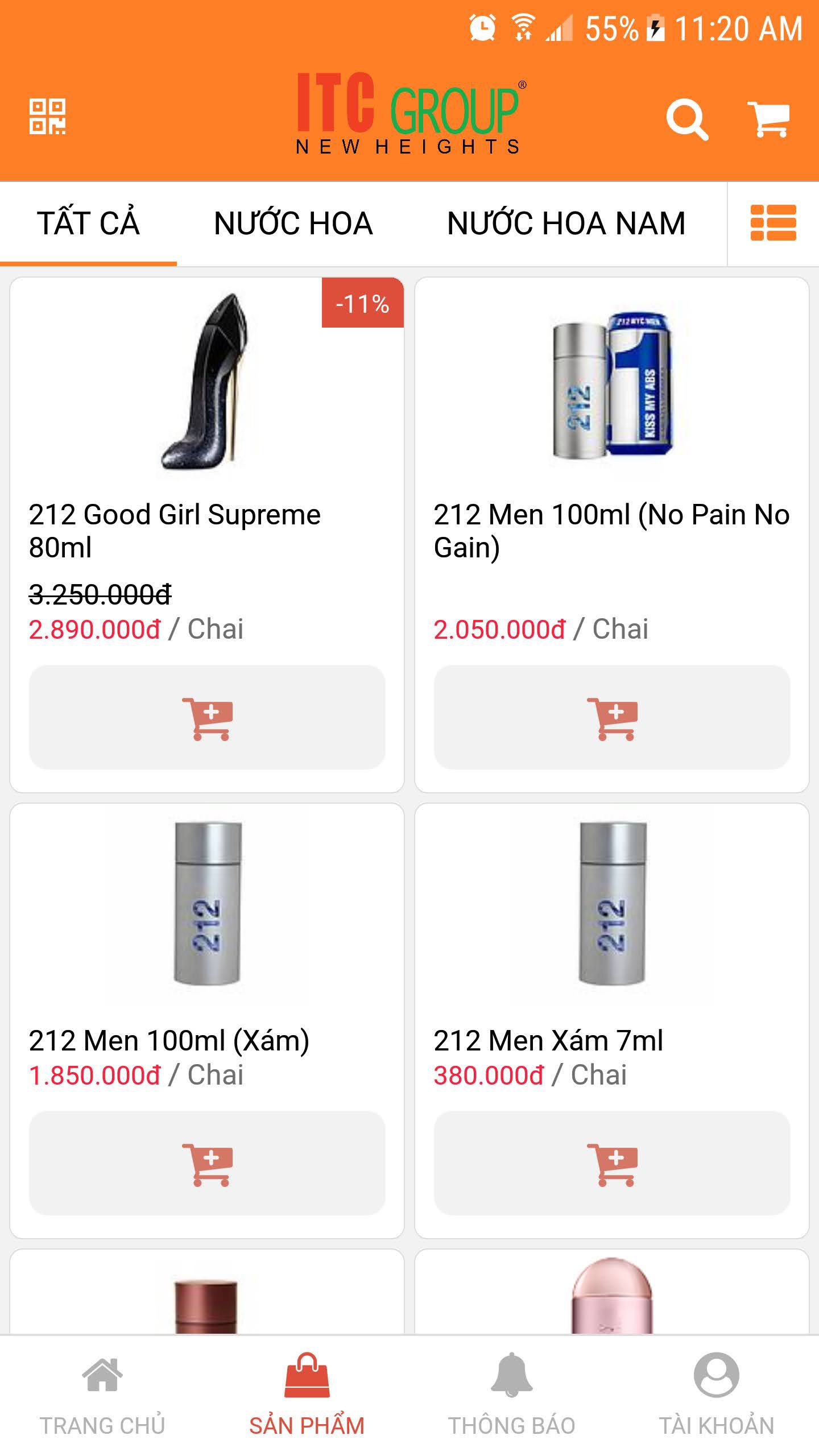Add 212 Men Xám 7ml to cart
The image size is (819, 1456).
click(612, 1163)
